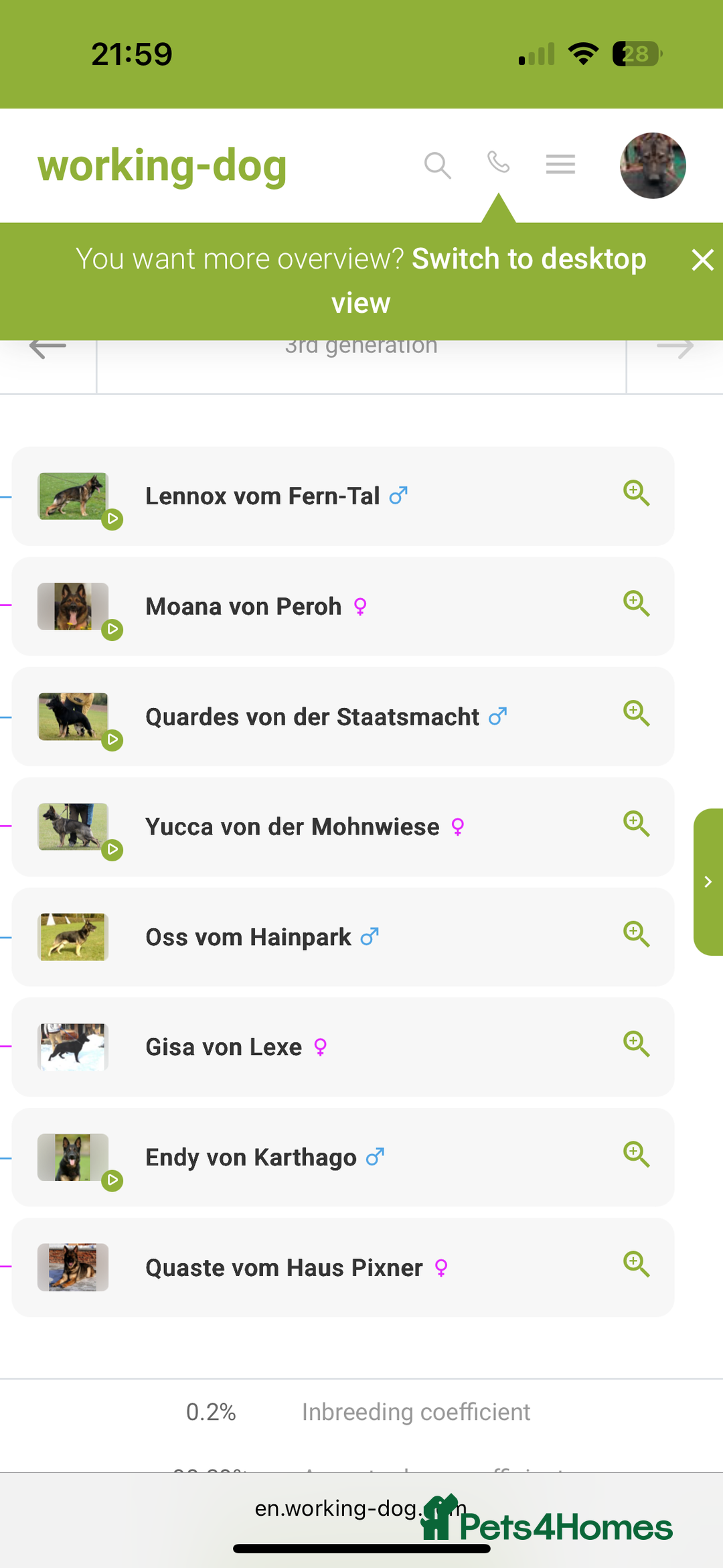Expand the green side panel chevron
Screen dimensions: 723x1568
point(708,881)
